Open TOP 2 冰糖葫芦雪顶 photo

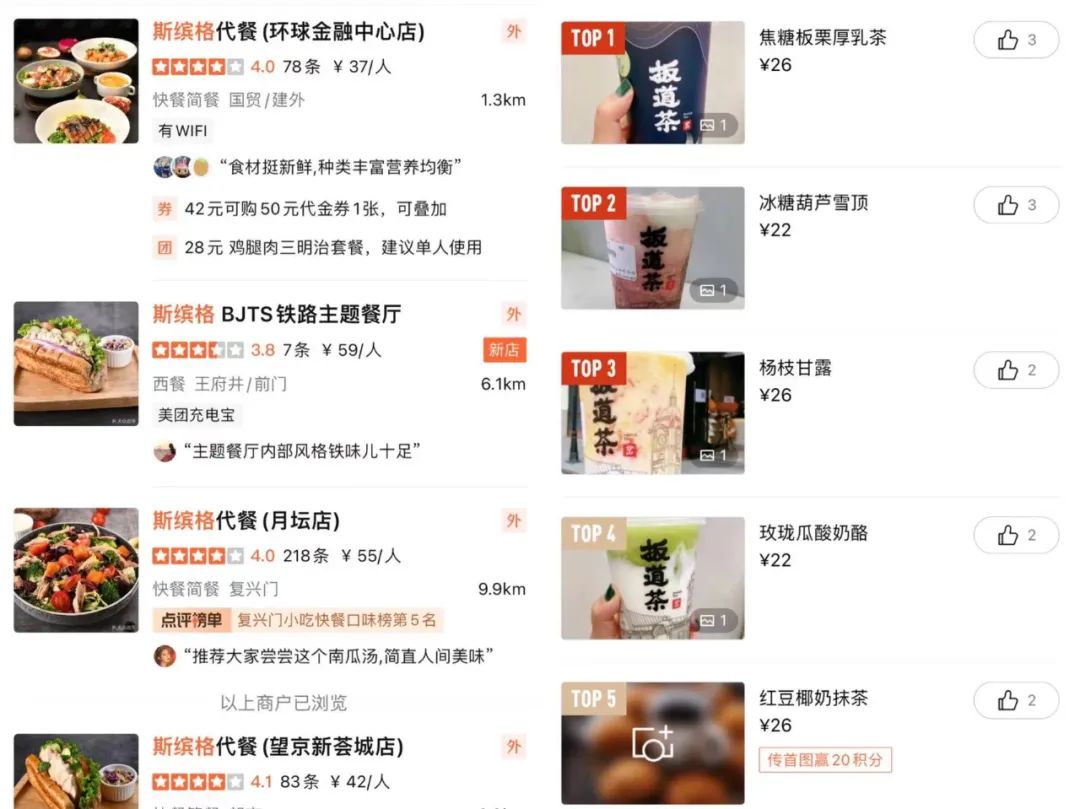652,248
